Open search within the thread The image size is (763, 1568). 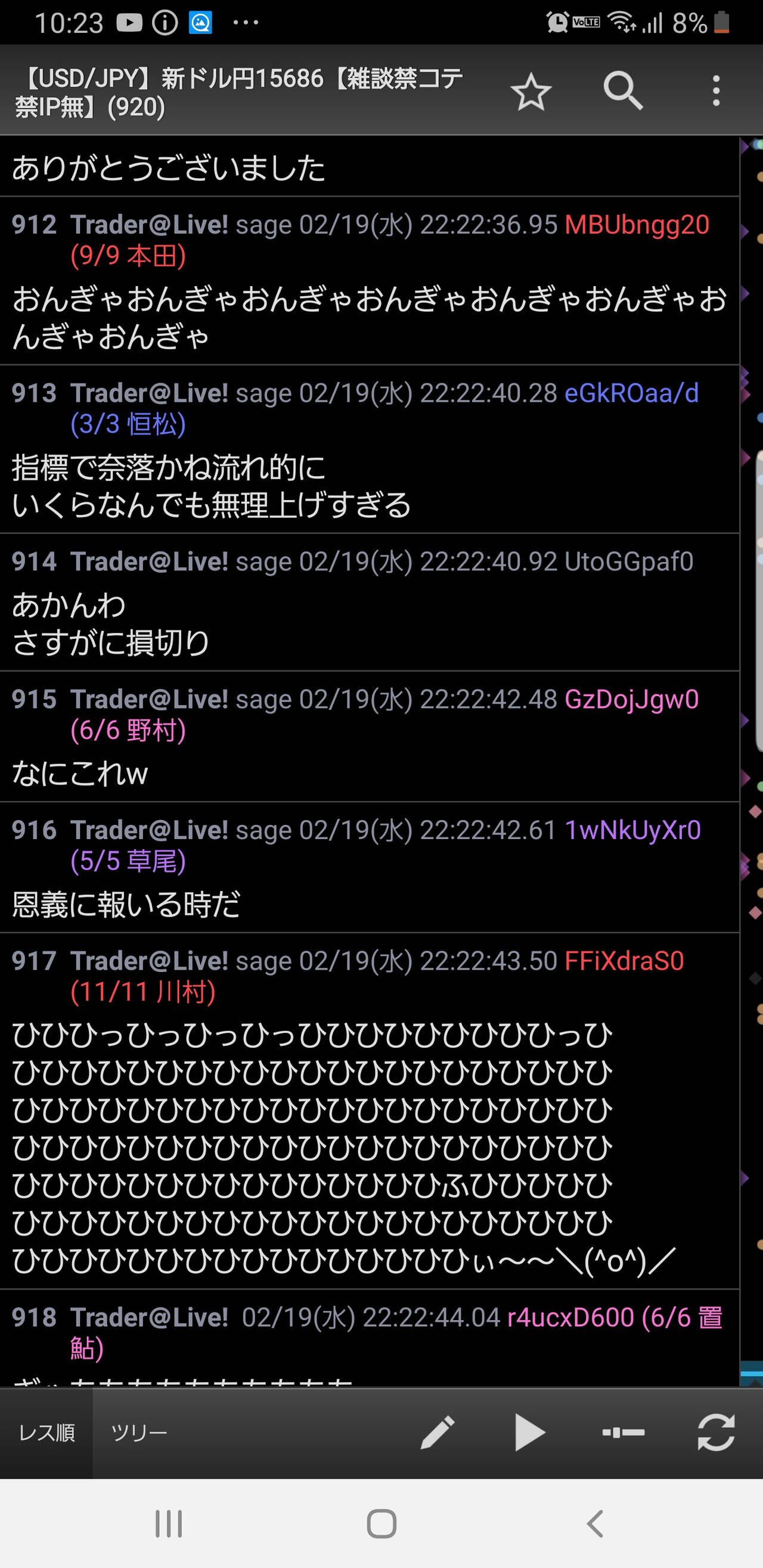pyautogui.click(x=622, y=91)
